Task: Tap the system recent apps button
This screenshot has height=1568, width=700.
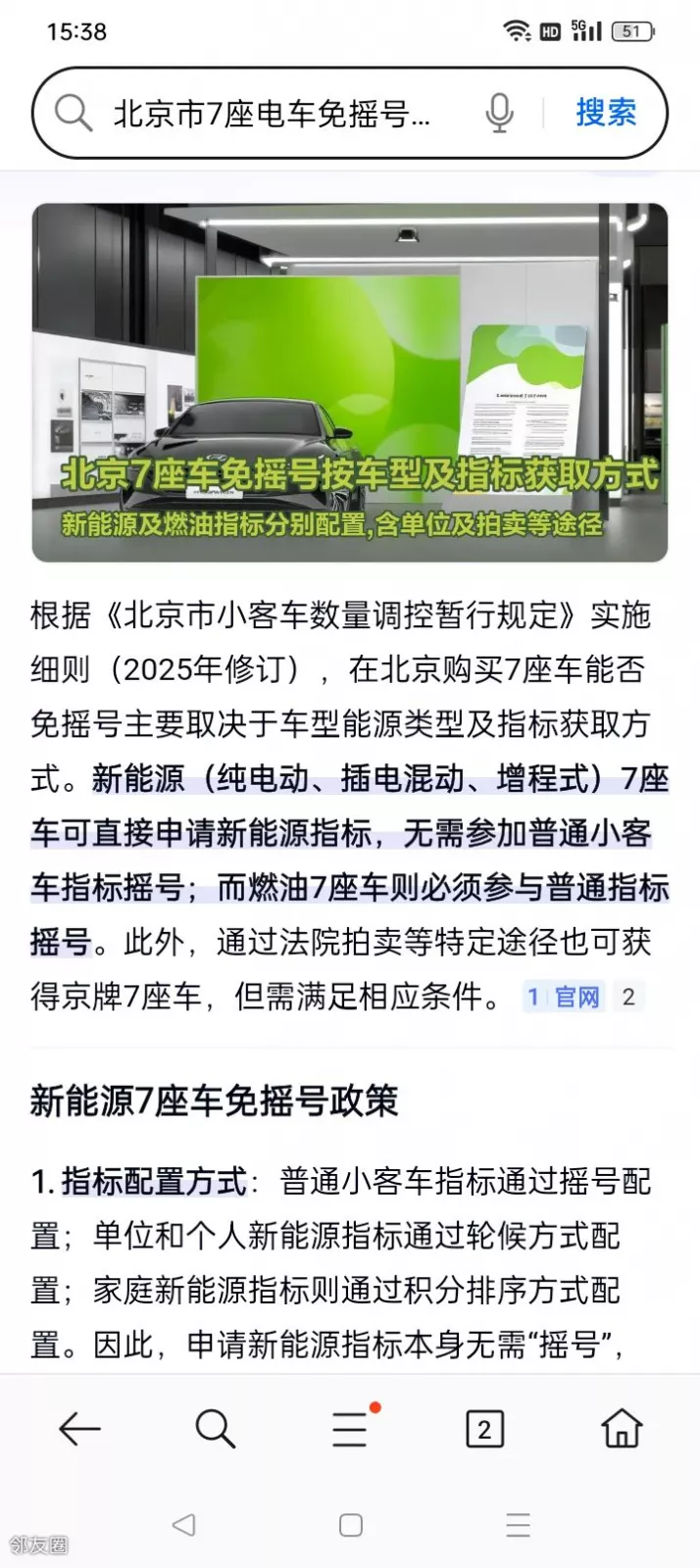Action: pos(518,1525)
